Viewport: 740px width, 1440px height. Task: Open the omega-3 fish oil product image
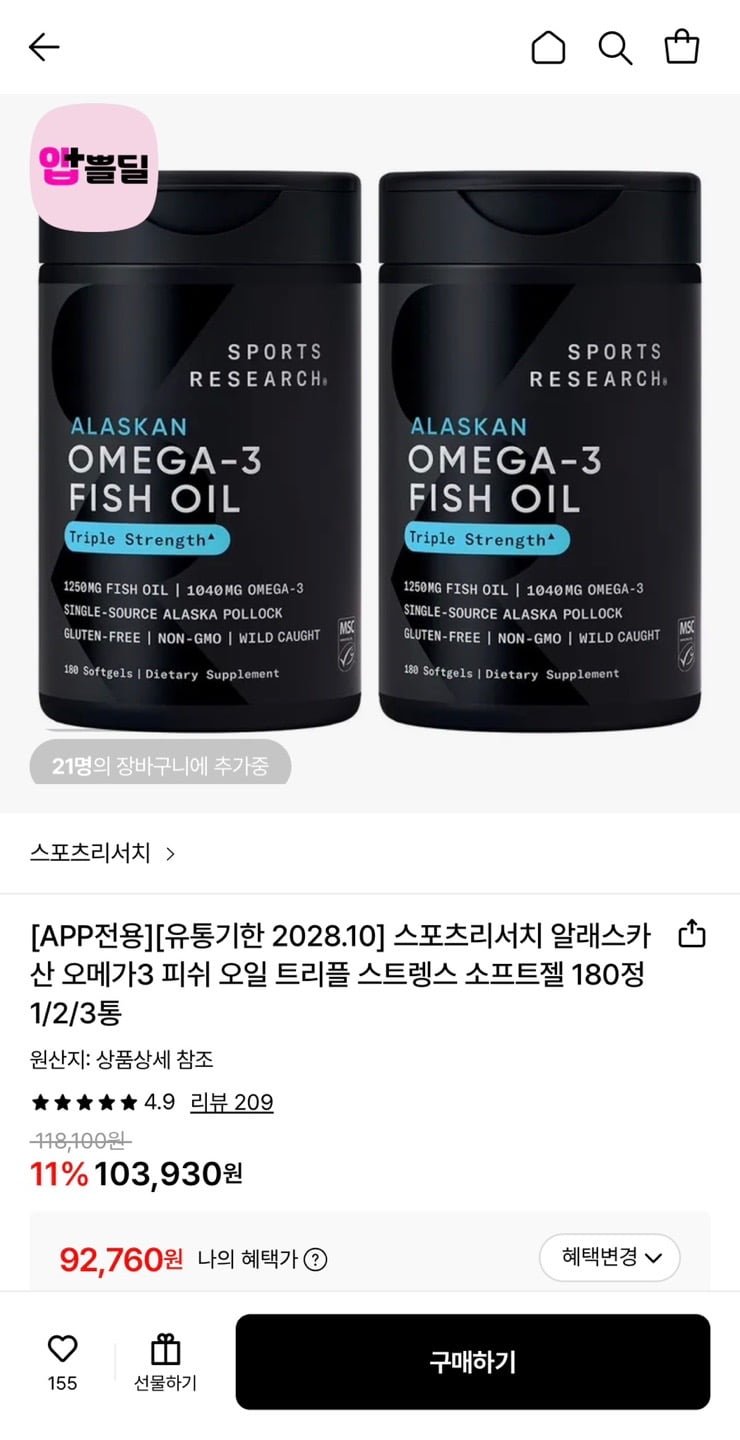click(x=370, y=450)
